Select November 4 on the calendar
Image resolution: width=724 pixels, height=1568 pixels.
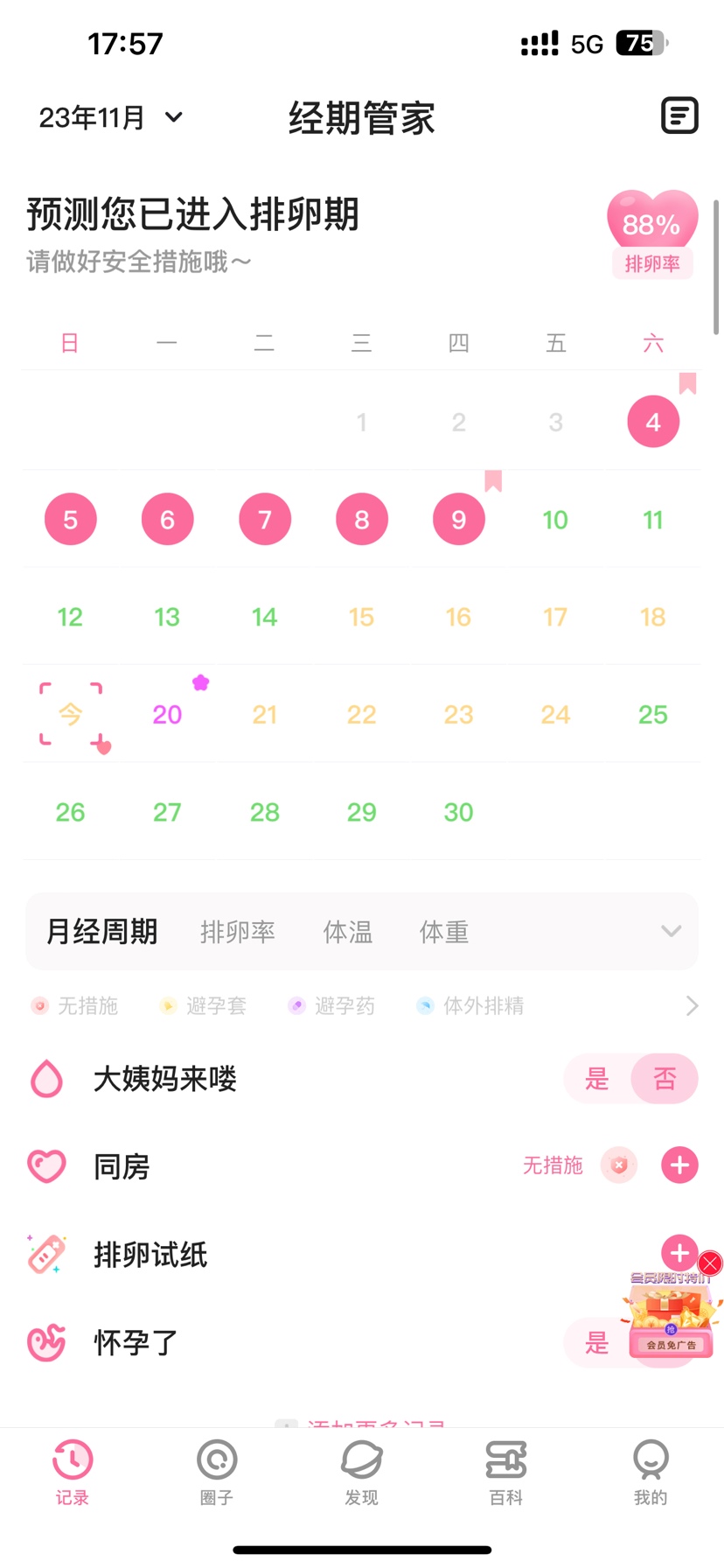[x=652, y=422]
